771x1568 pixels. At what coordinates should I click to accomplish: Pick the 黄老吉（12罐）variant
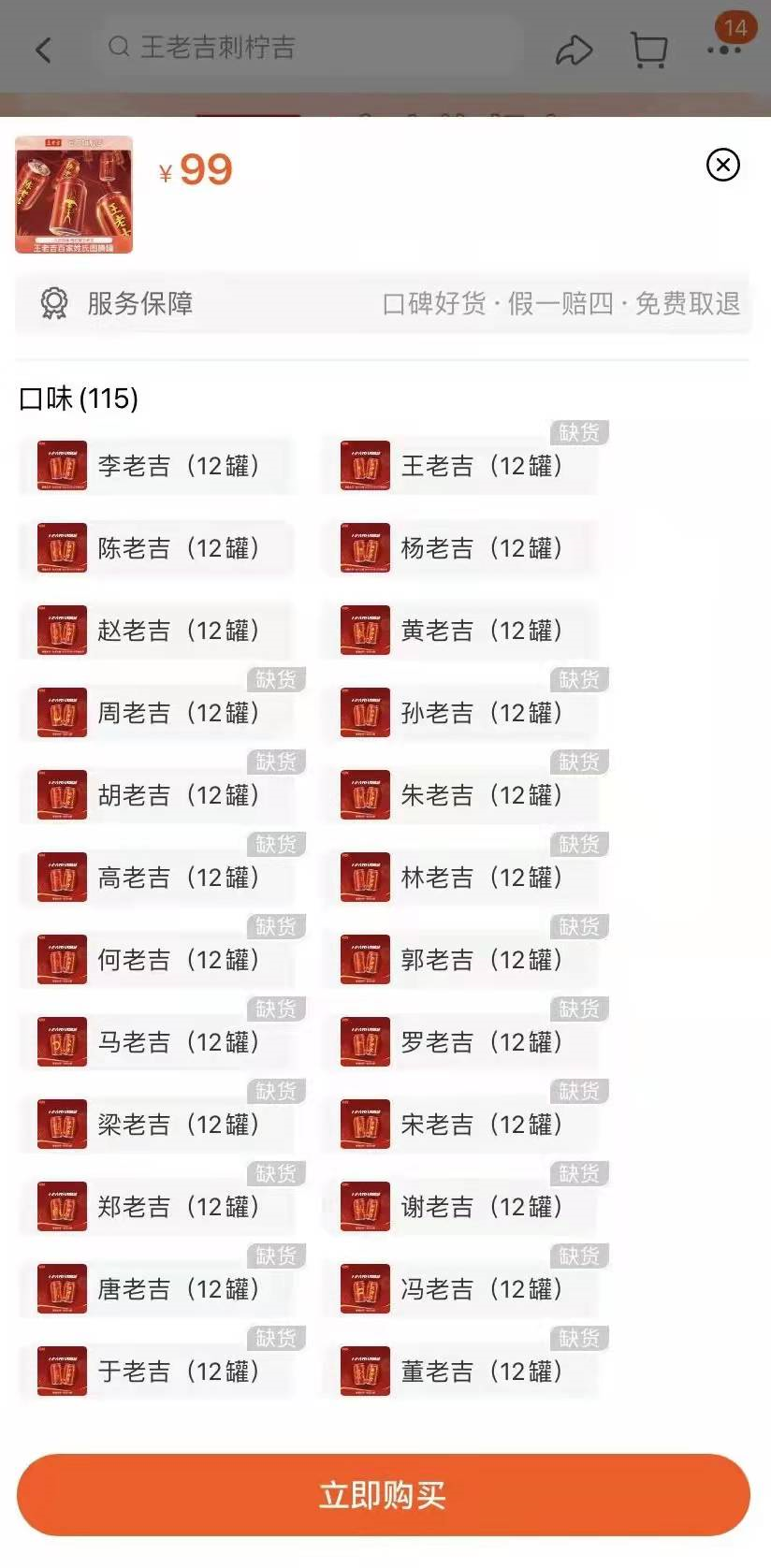(x=459, y=631)
